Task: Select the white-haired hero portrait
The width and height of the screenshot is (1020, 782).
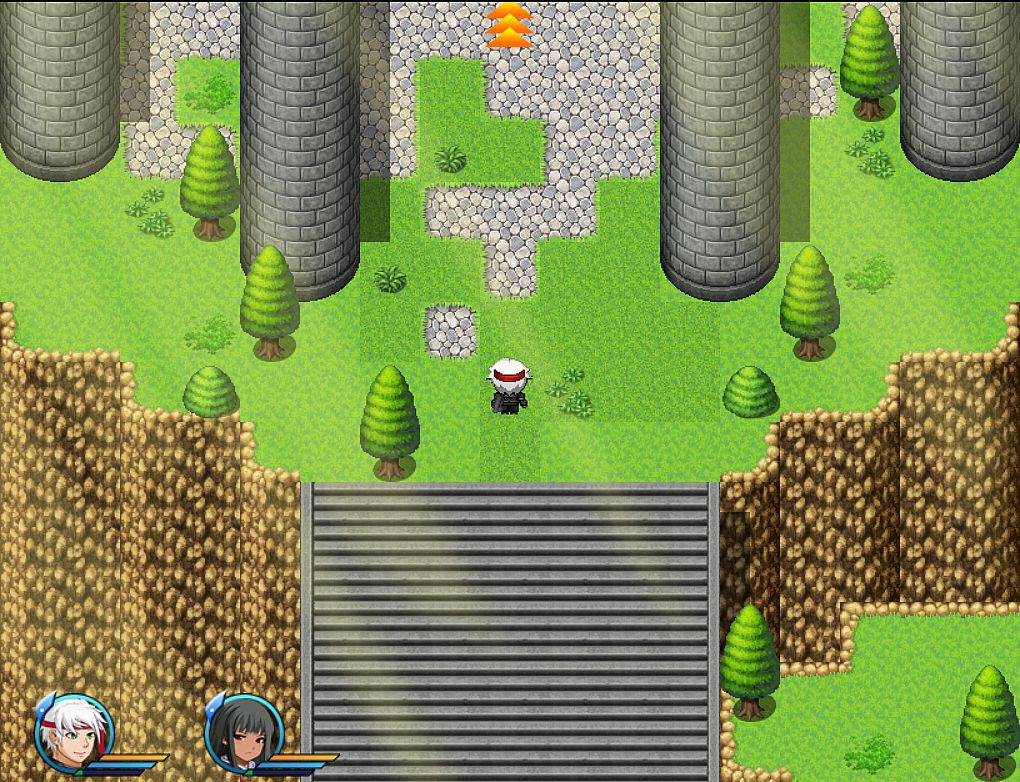Action: click(73, 733)
